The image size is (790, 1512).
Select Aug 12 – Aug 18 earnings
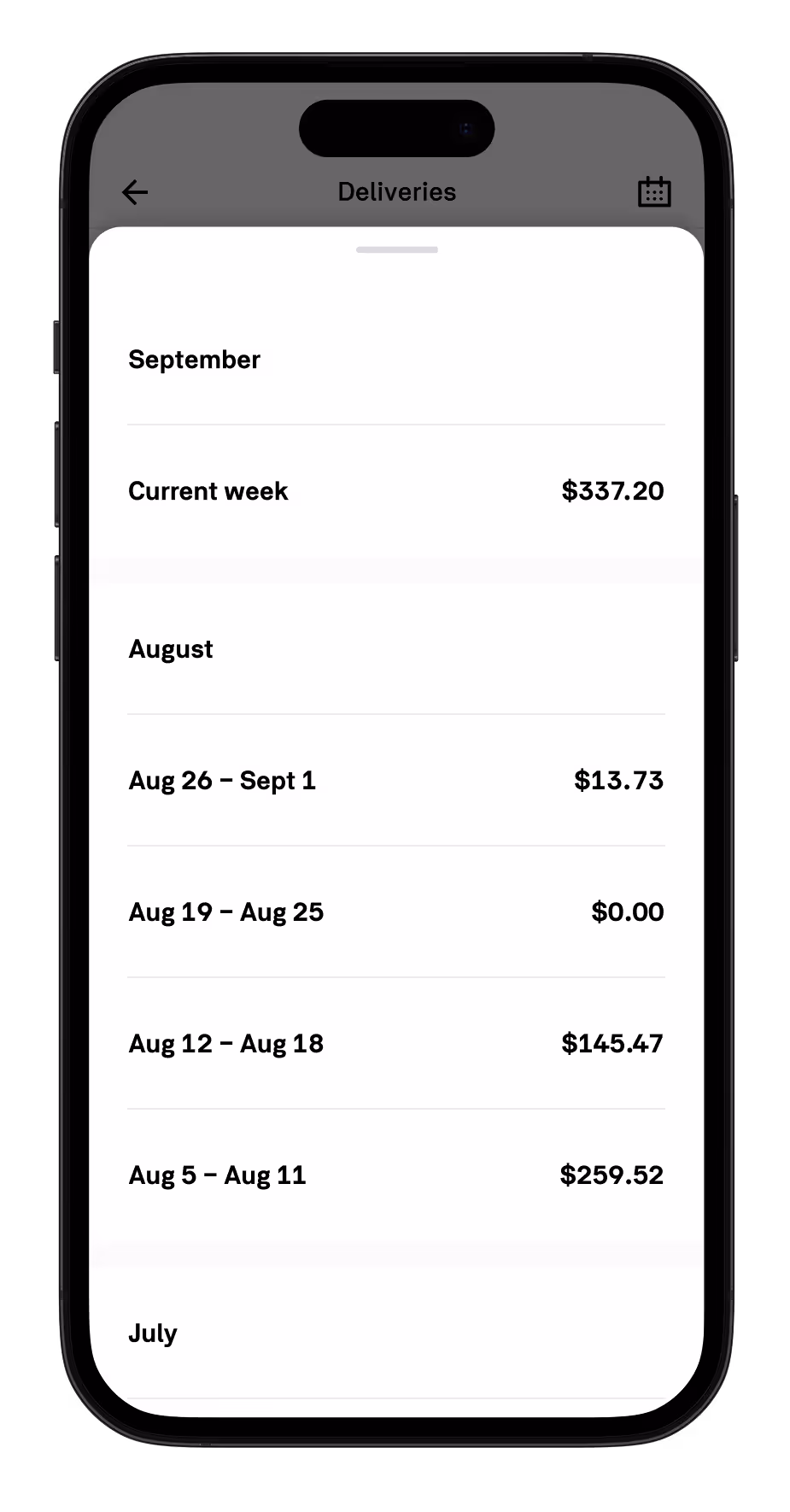(395, 1043)
